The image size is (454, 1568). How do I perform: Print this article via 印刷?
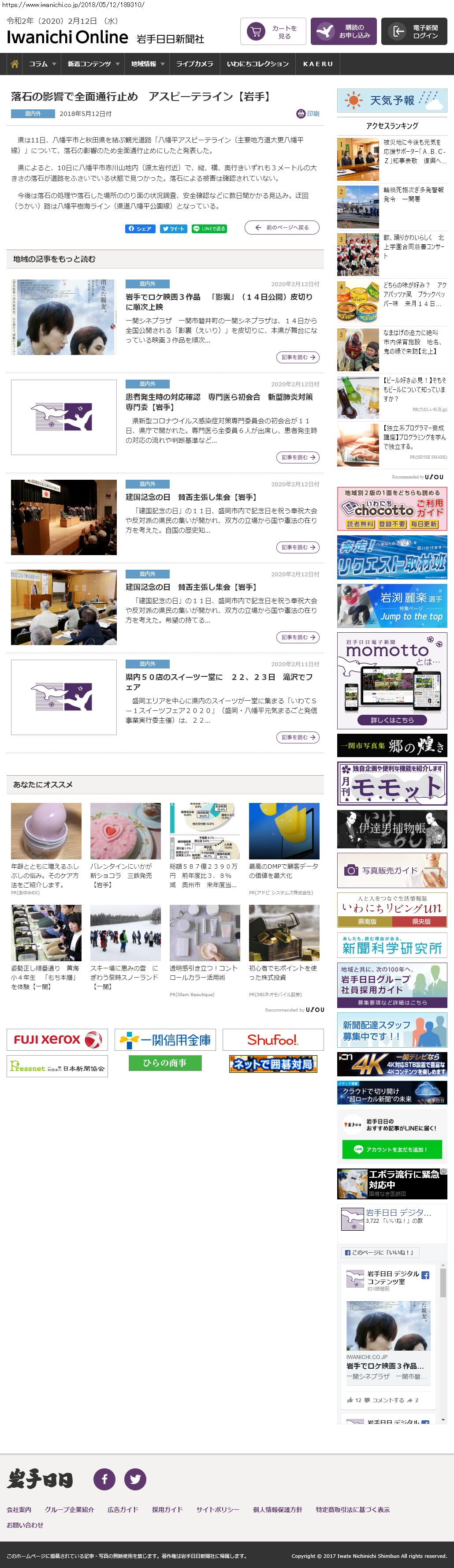[x=308, y=114]
